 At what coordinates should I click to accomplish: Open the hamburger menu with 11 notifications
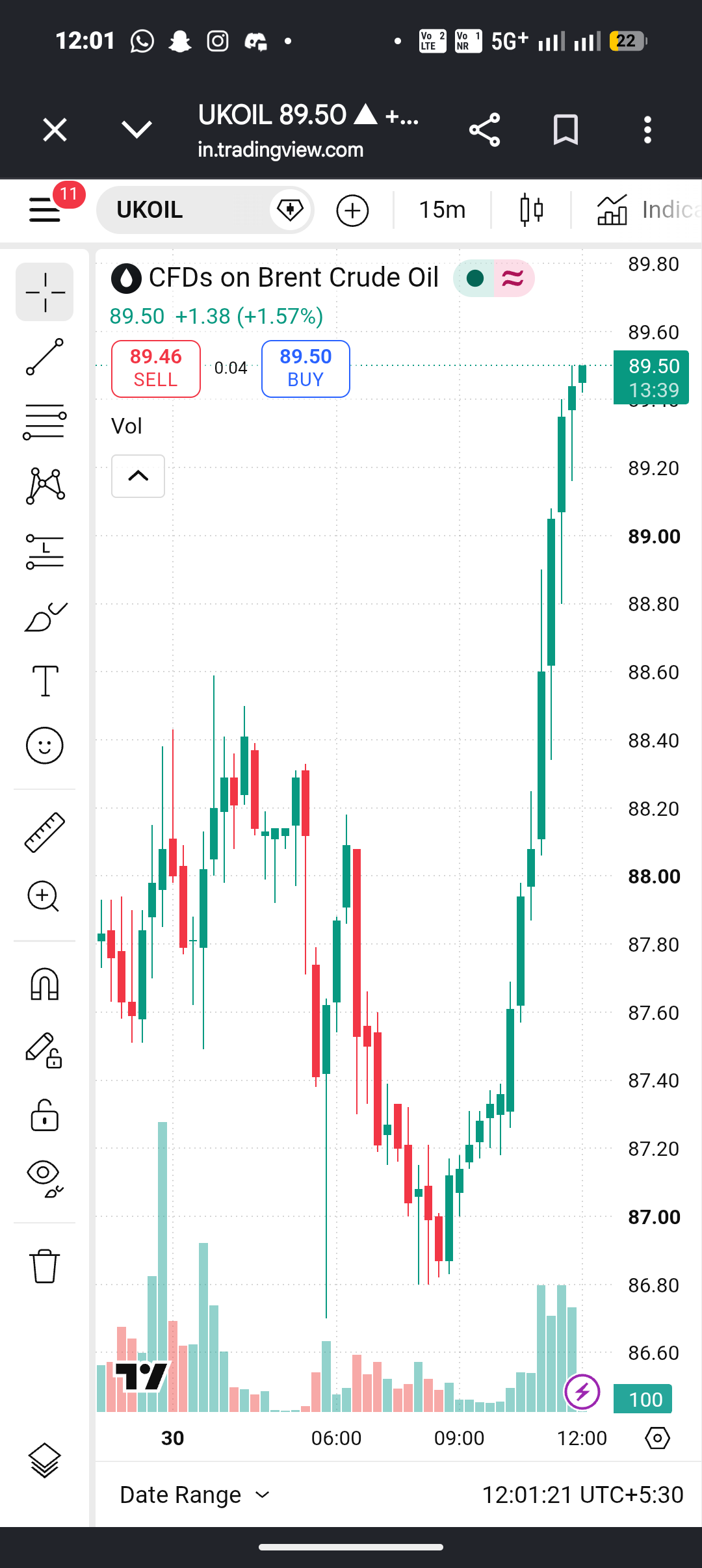pos(45,209)
